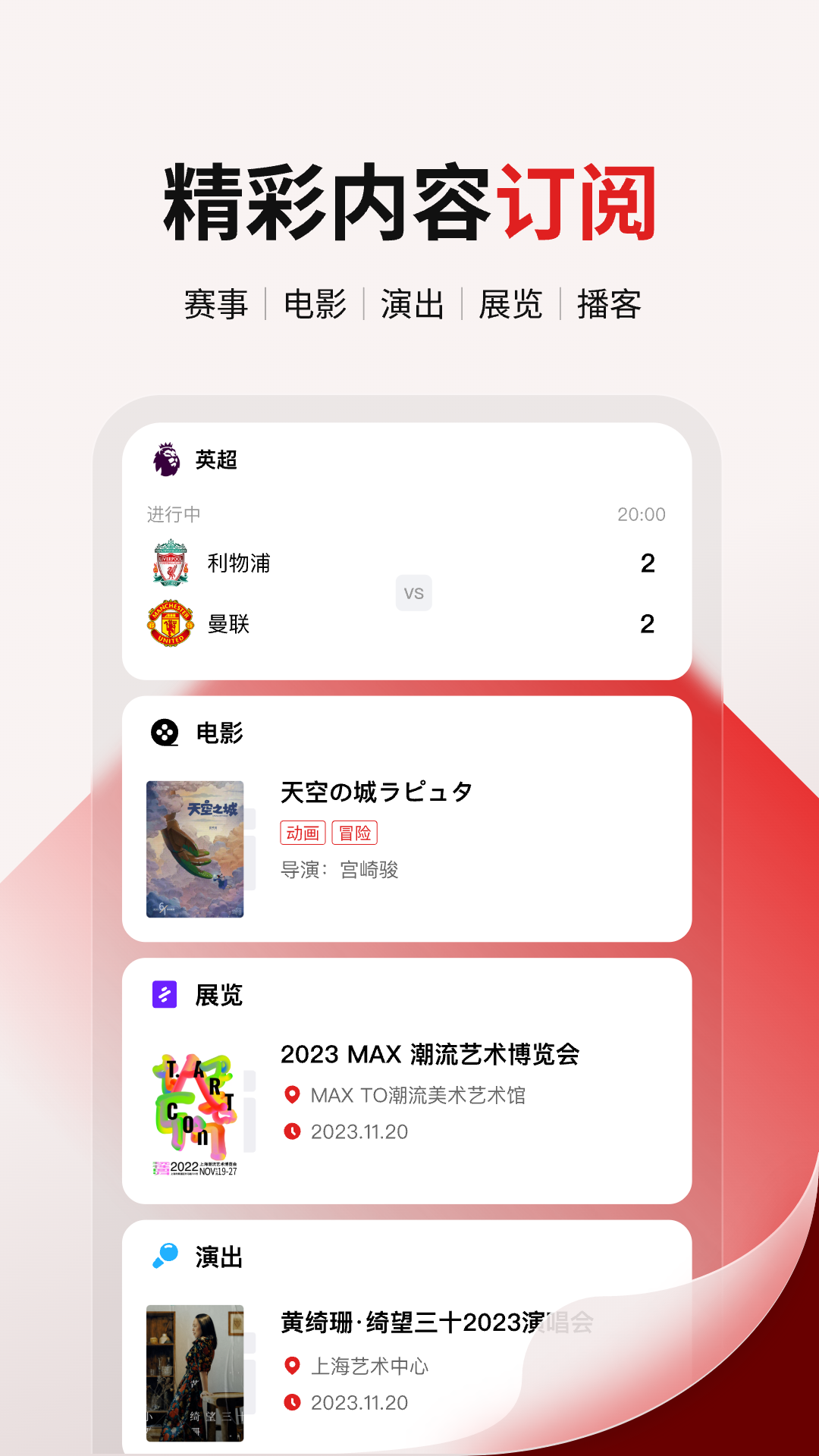Viewport: 819px width, 1456px height.
Task: Select the Manchester United club crest
Action: click(168, 623)
